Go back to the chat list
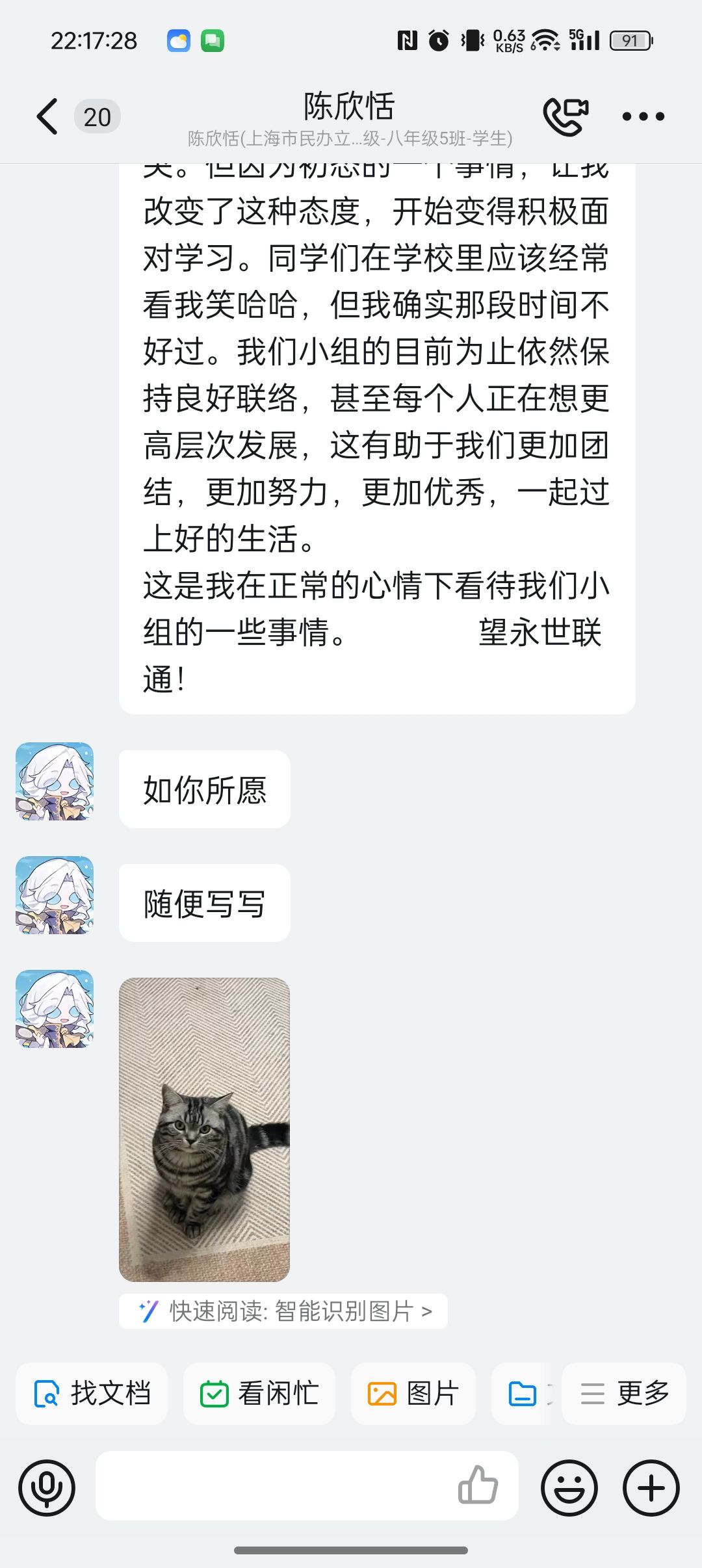702x1568 pixels. click(48, 117)
